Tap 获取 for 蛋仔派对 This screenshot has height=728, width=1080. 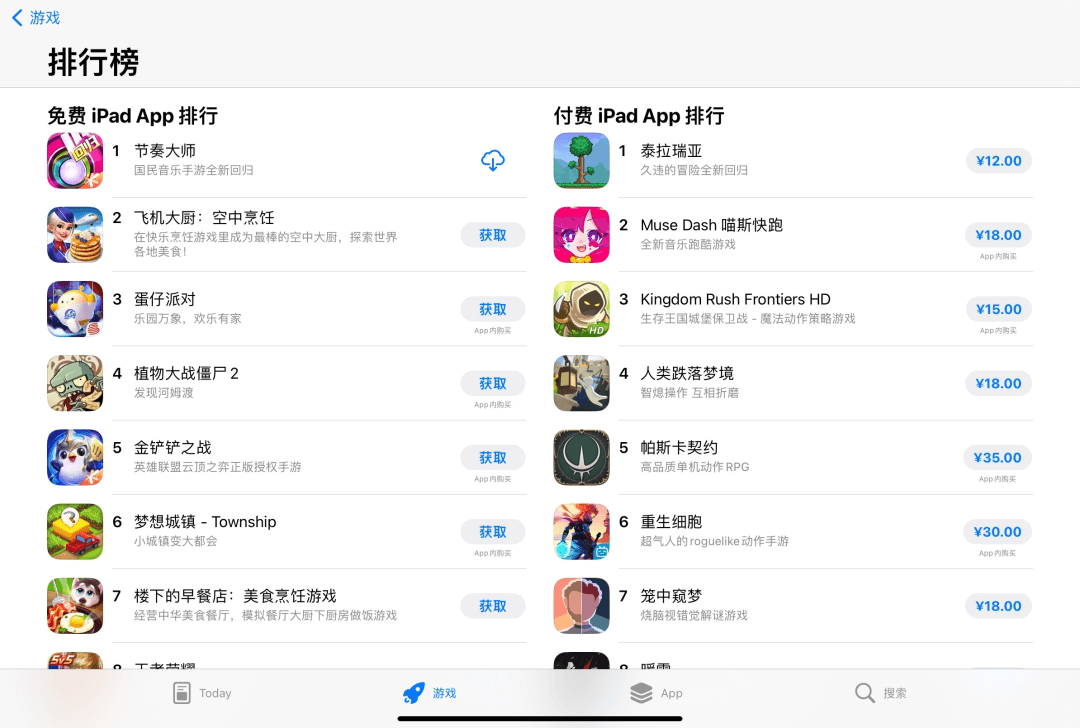click(492, 309)
